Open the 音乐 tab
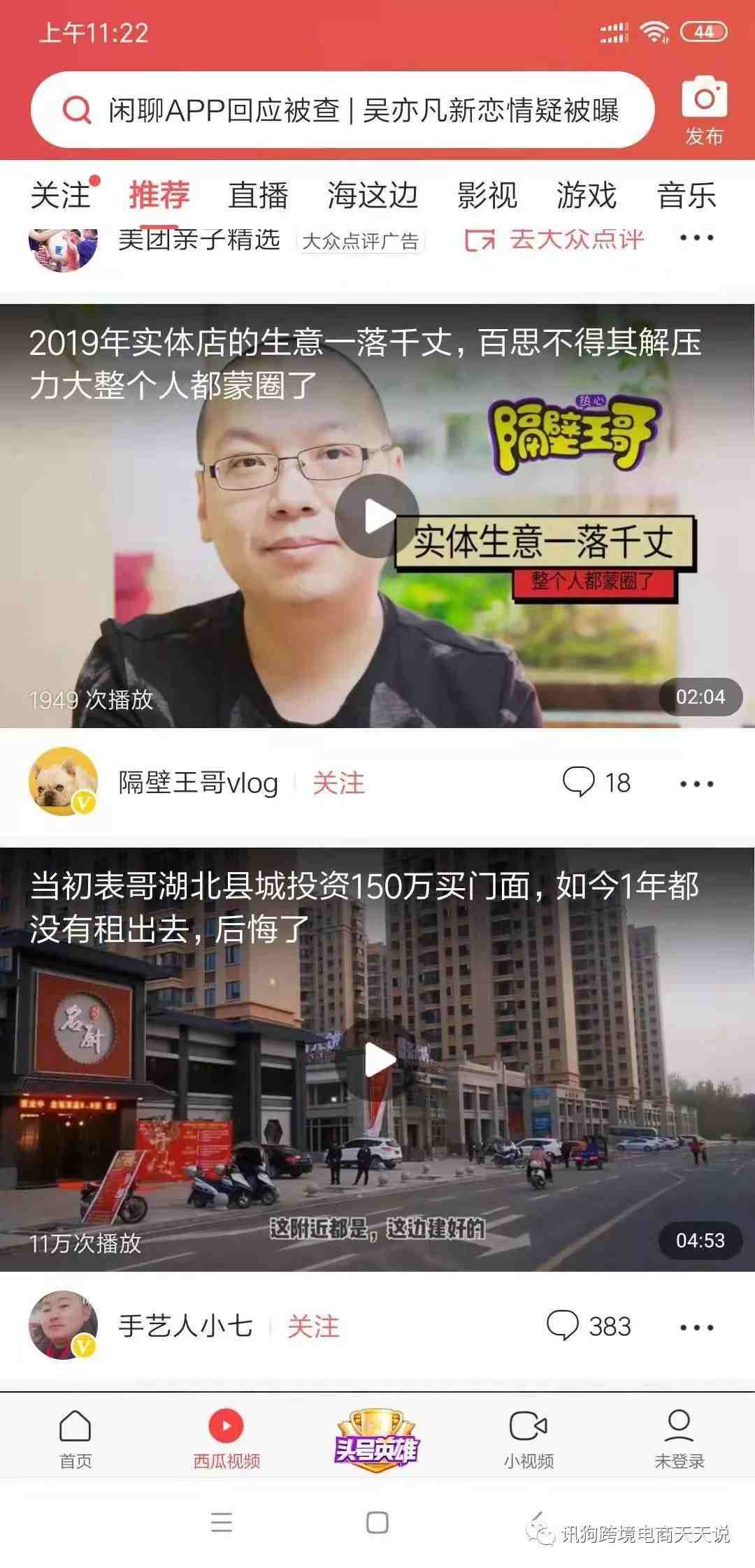The width and height of the screenshot is (755, 1568). point(686,195)
